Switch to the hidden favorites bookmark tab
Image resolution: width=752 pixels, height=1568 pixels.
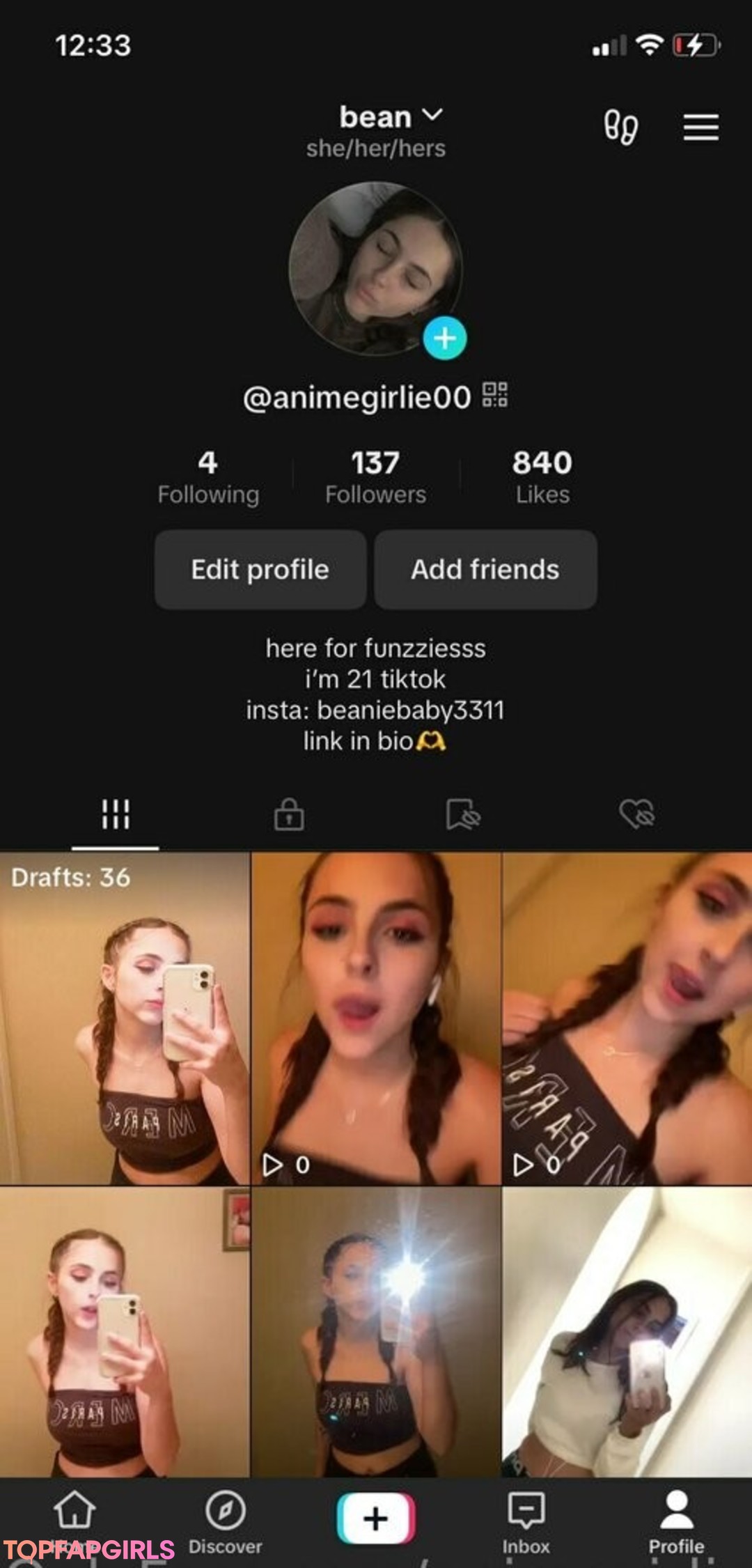pos(463,814)
